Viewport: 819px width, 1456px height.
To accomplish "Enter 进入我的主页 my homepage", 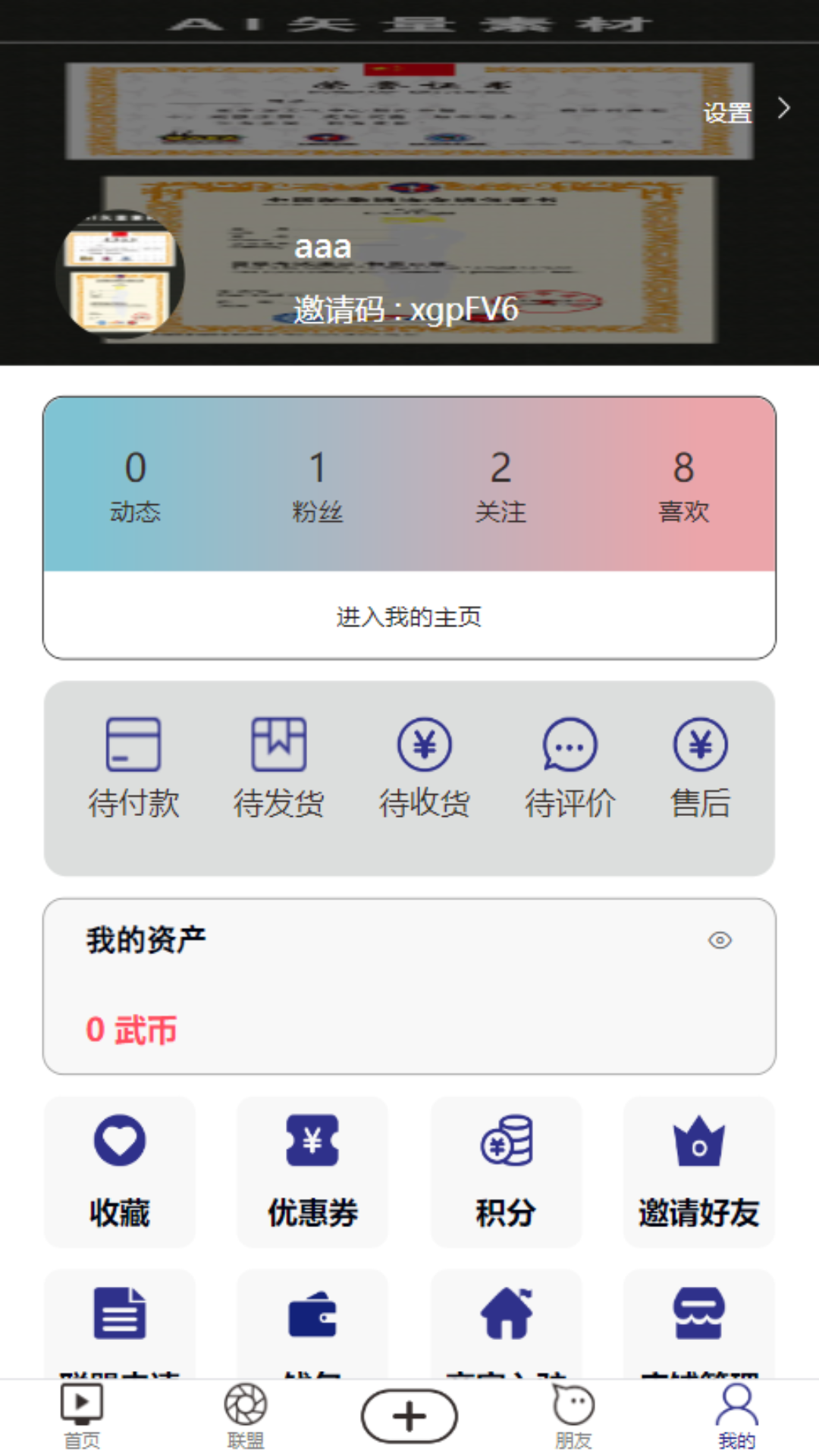I will (x=409, y=617).
